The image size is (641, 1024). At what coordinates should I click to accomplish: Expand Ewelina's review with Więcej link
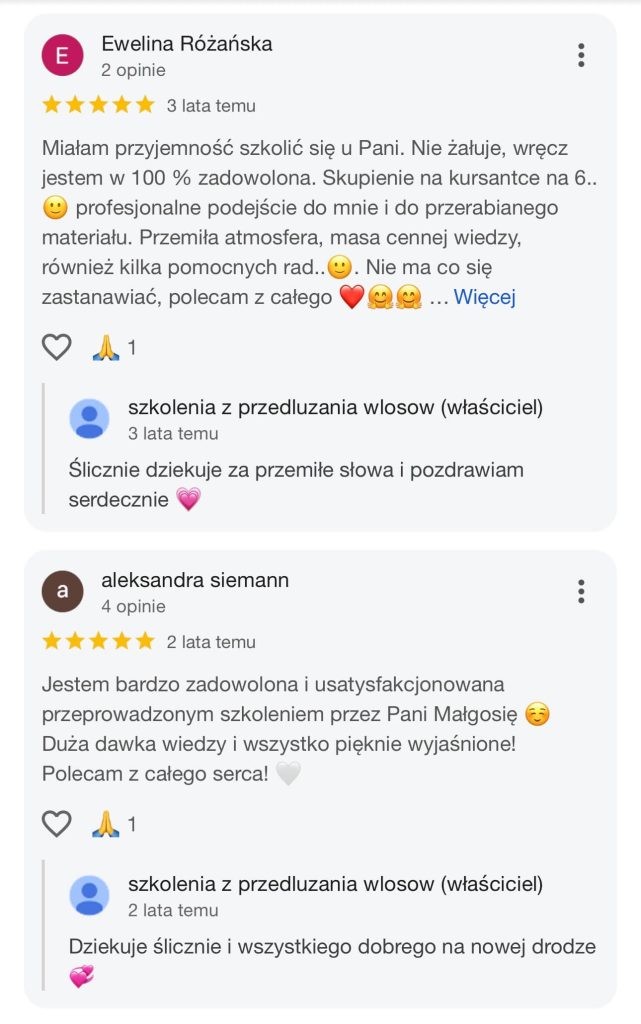click(x=484, y=297)
